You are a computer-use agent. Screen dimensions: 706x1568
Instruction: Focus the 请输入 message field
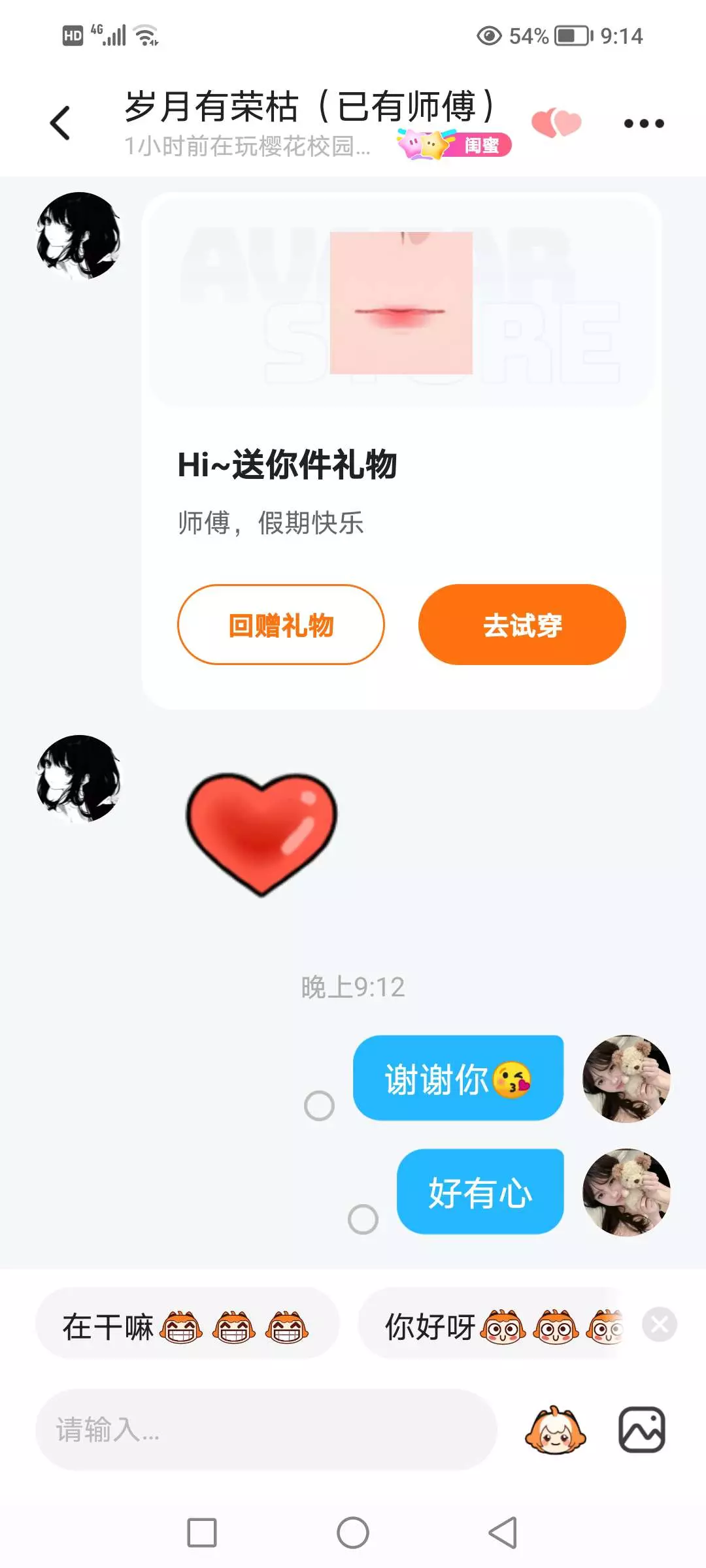pos(265,1430)
